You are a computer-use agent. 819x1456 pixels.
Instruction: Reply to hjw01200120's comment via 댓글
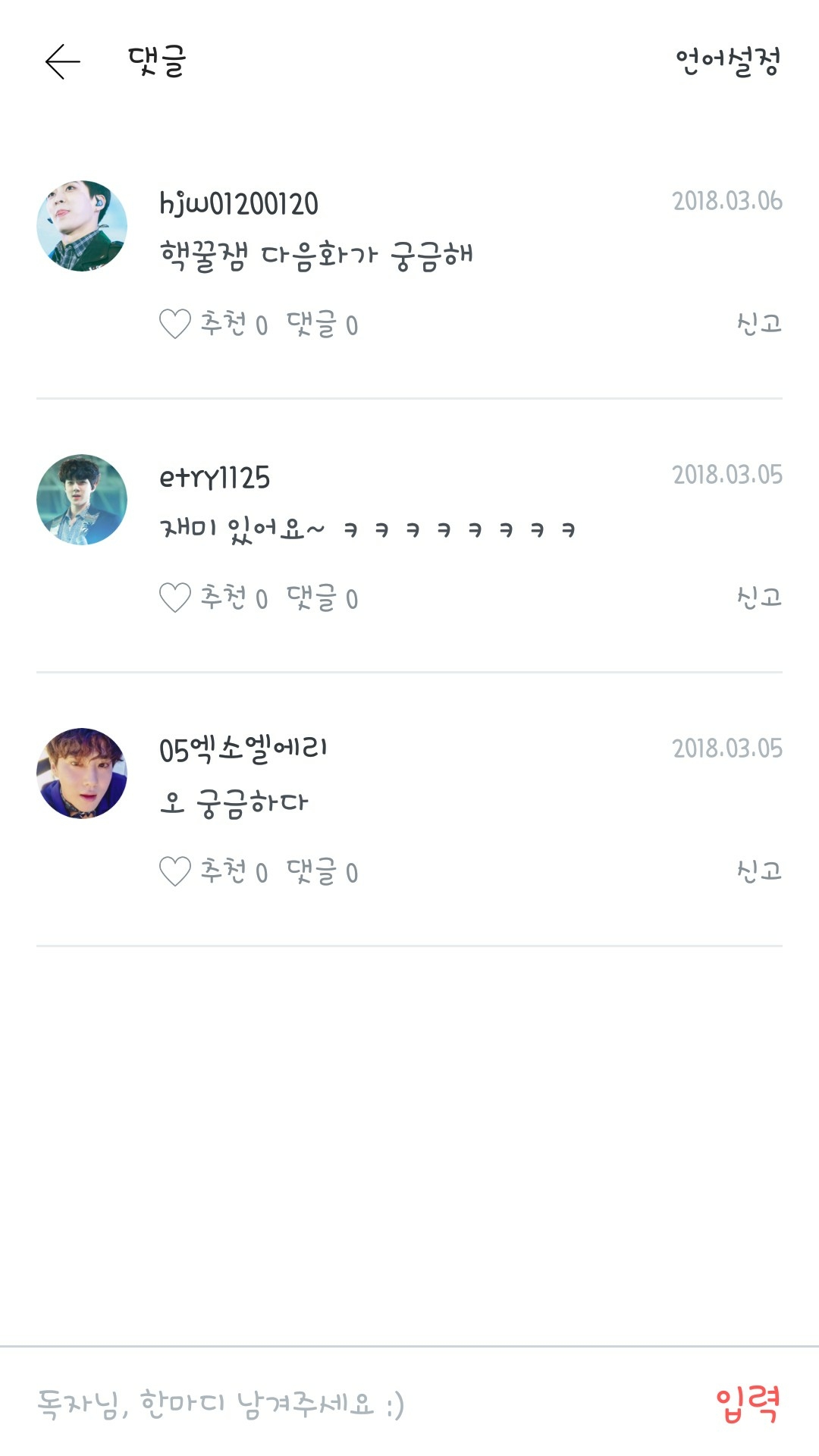tap(322, 325)
